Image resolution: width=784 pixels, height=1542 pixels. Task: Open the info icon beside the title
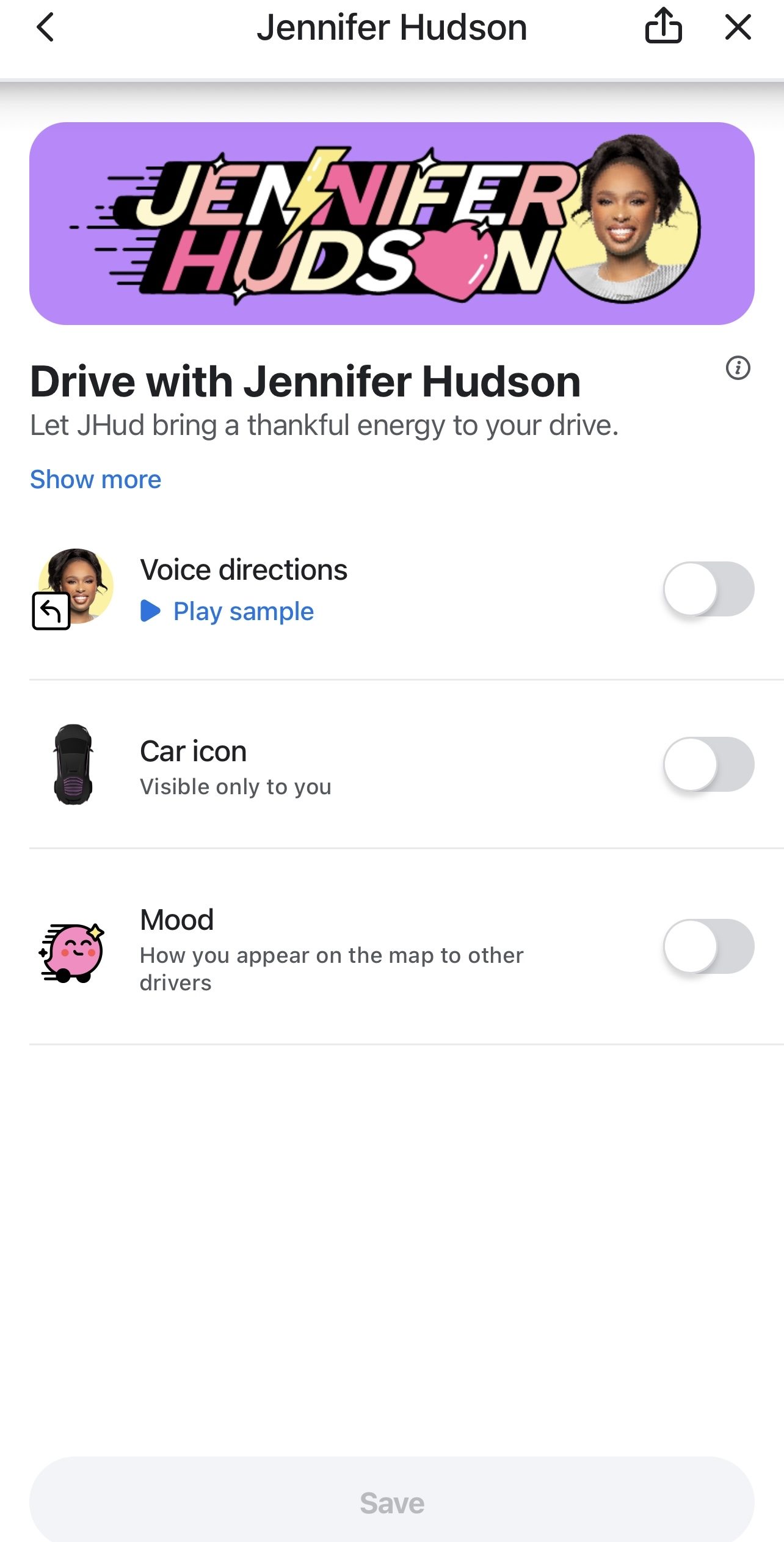(x=738, y=368)
